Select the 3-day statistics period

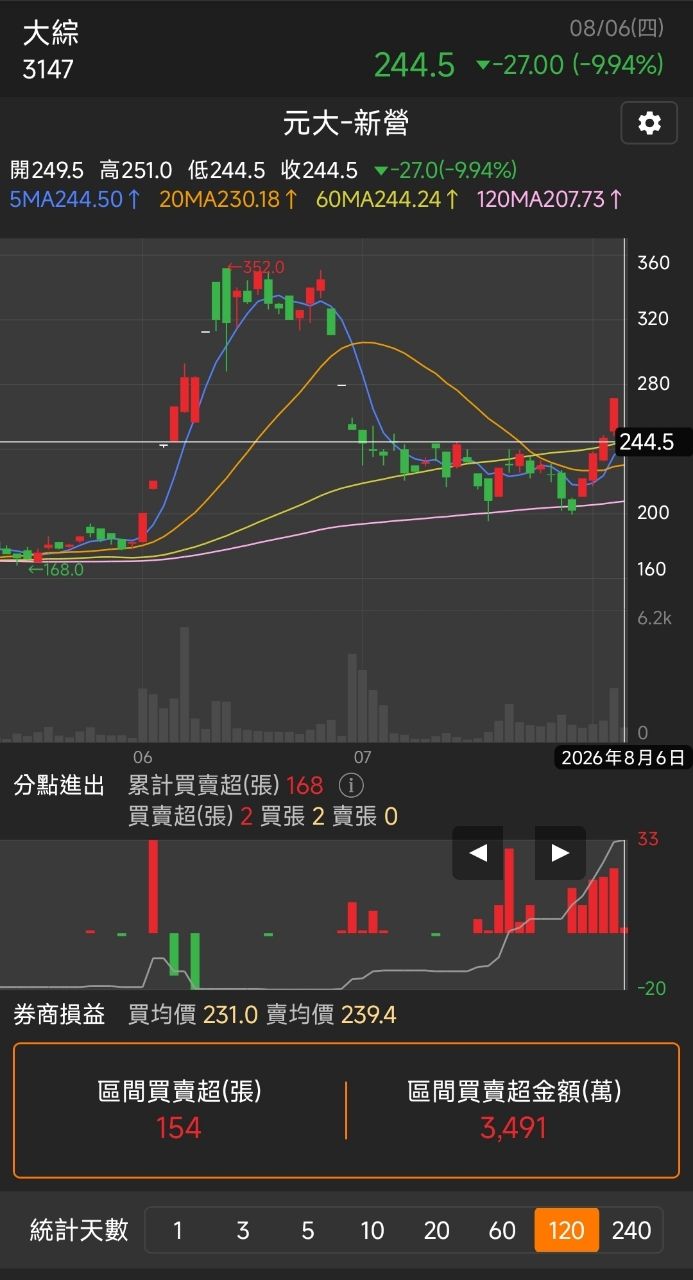click(243, 1230)
